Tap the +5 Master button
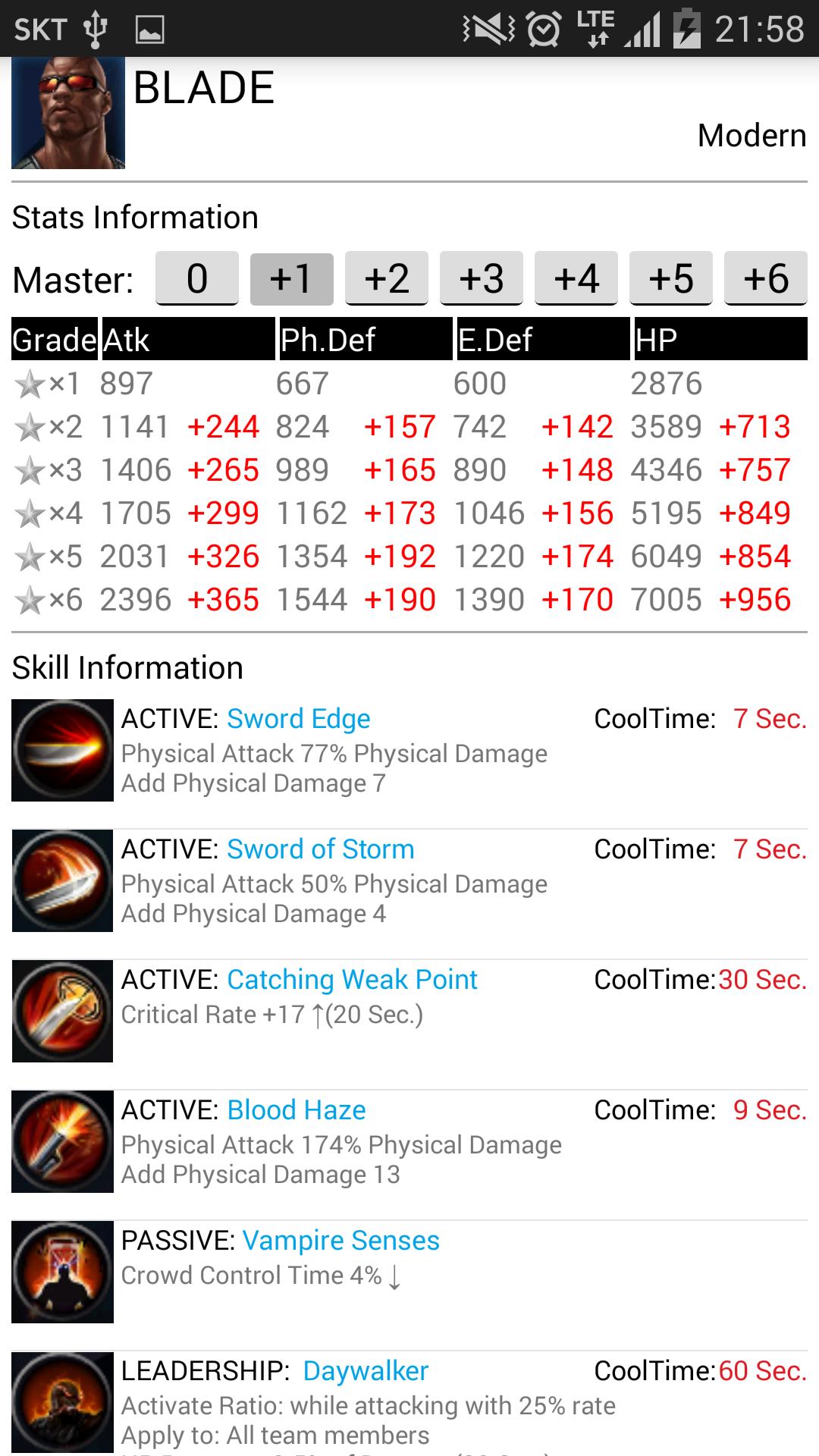Screen dimensions: 819x1456 tap(671, 278)
